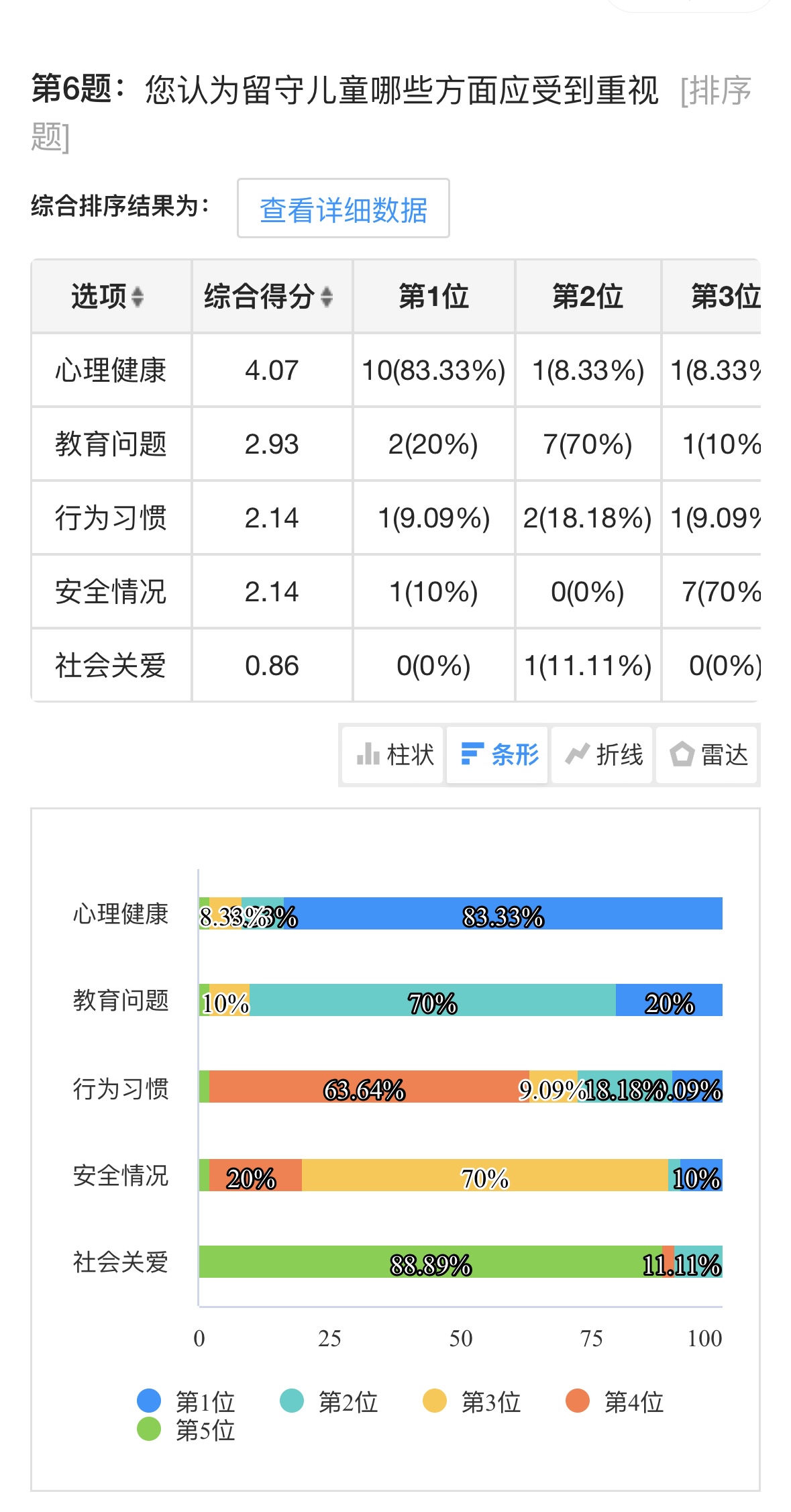The width and height of the screenshot is (791, 1512).
Task: Open 查看详细数据 detailed data button
Action: 343,209
